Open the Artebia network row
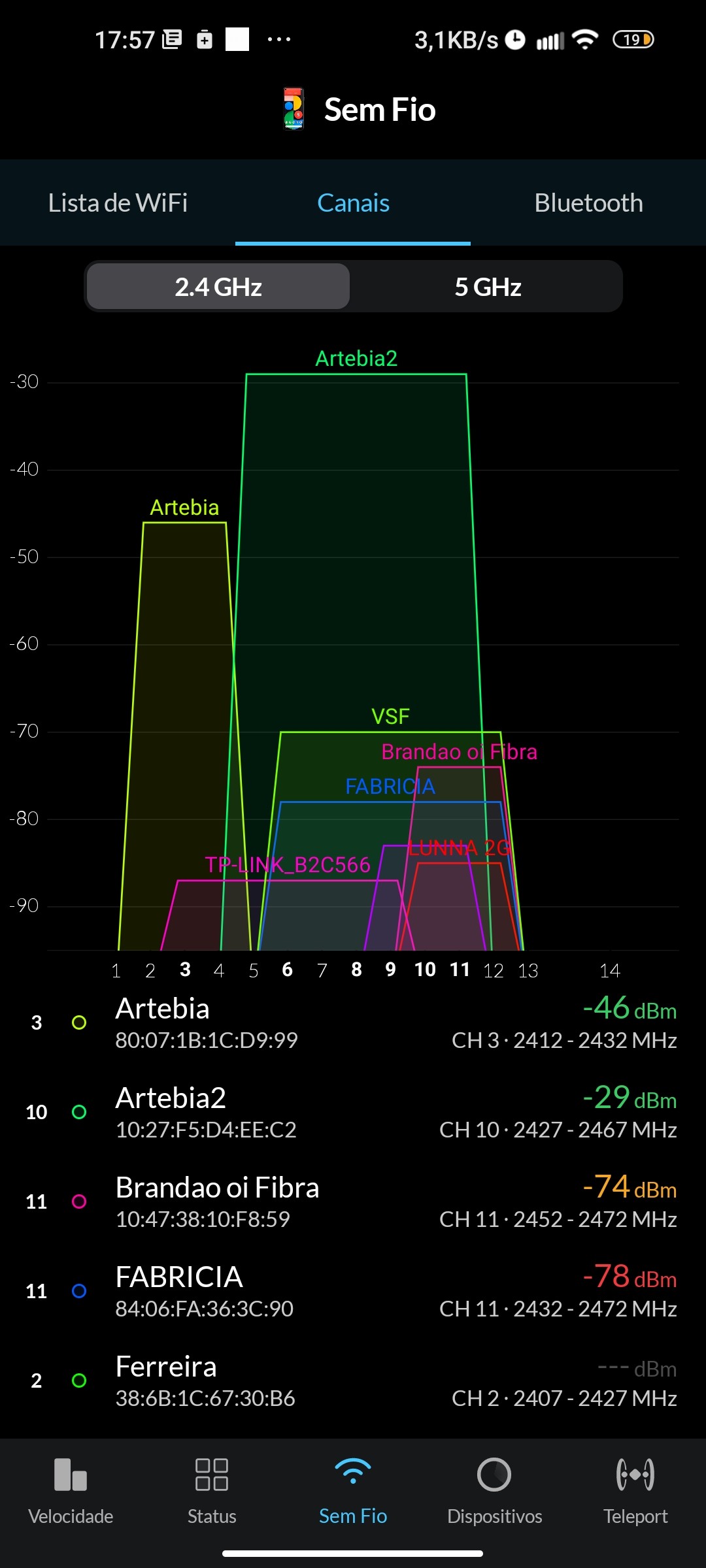This screenshot has height=1568, width=706. [353, 1023]
